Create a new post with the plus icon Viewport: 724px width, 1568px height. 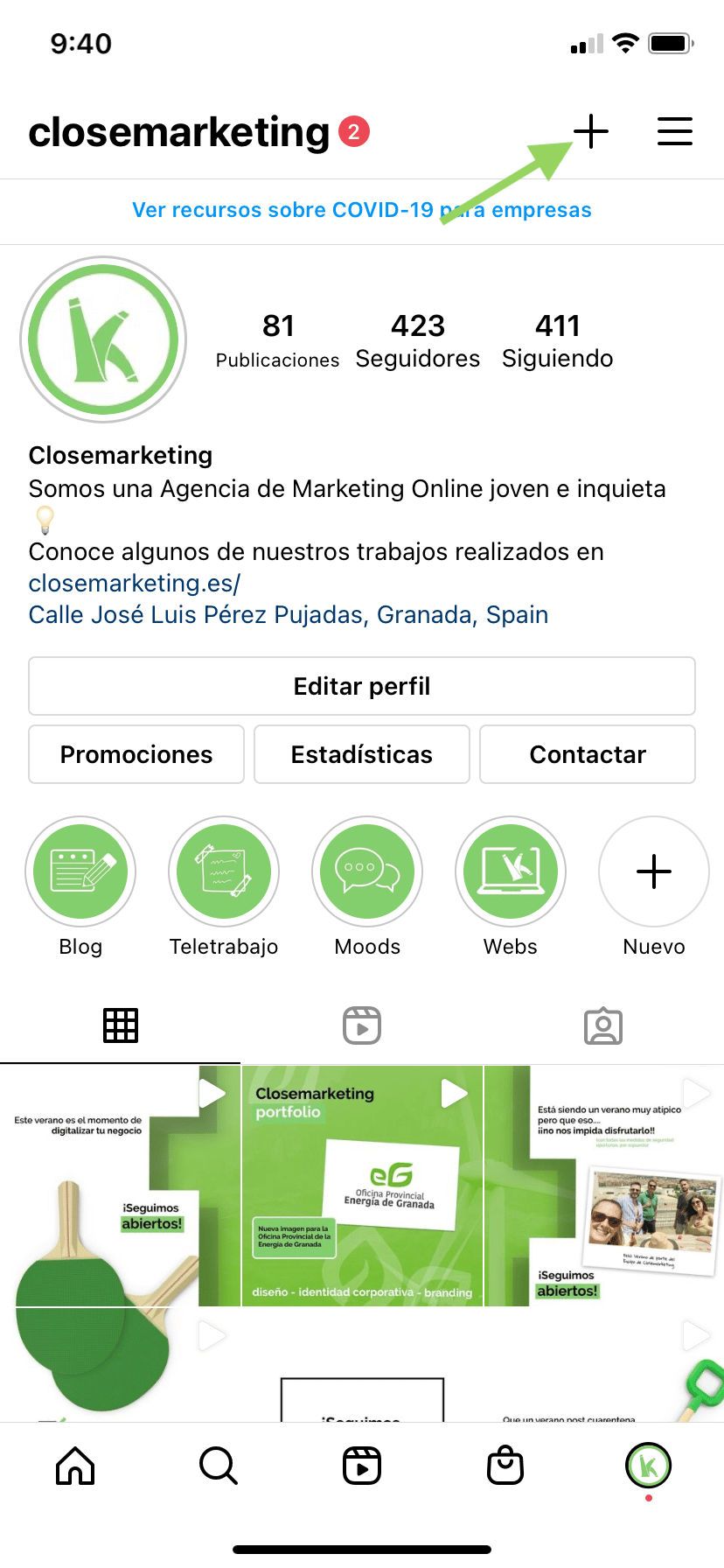(591, 131)
